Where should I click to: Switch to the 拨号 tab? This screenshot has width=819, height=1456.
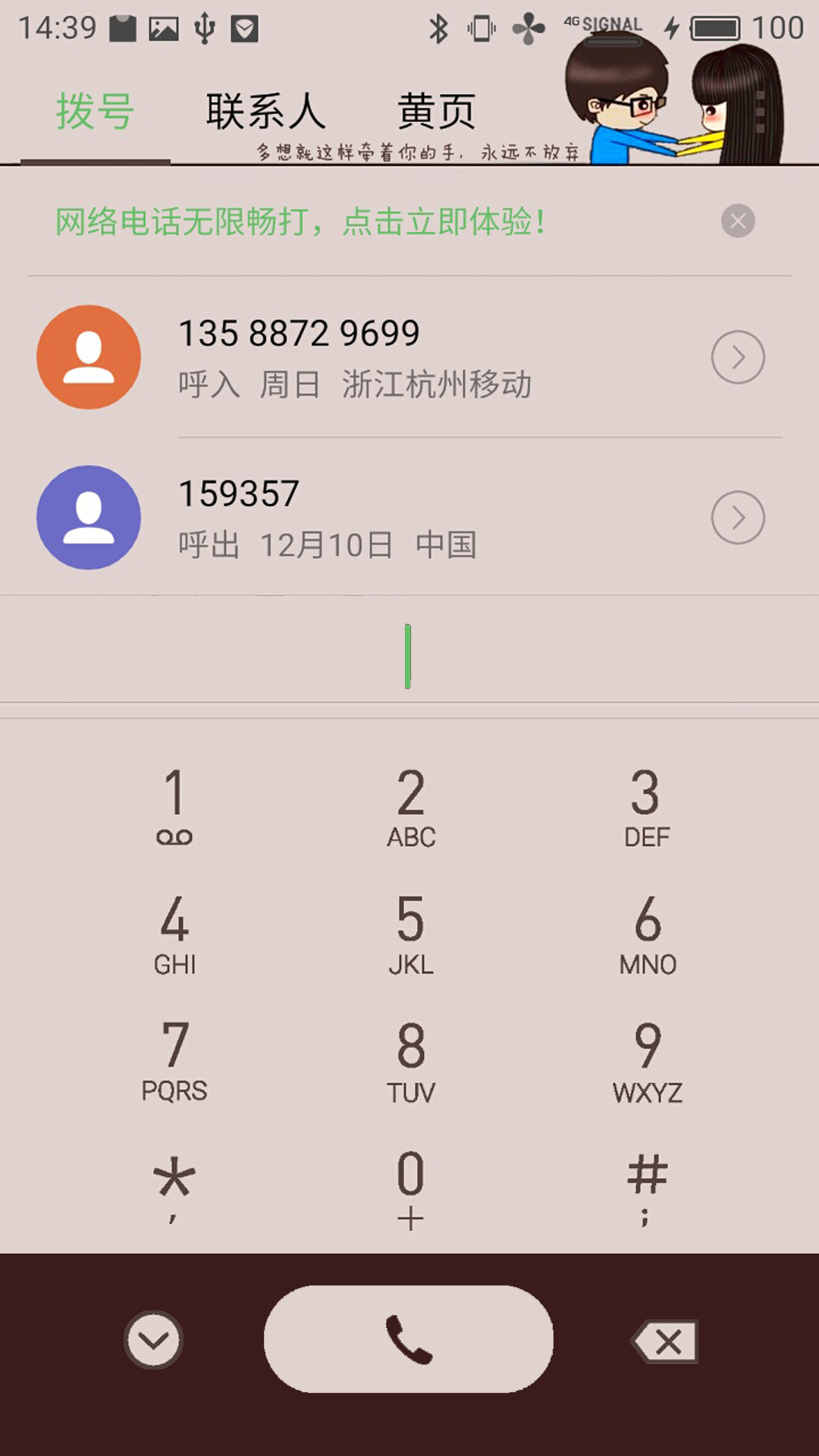[96, 111]
